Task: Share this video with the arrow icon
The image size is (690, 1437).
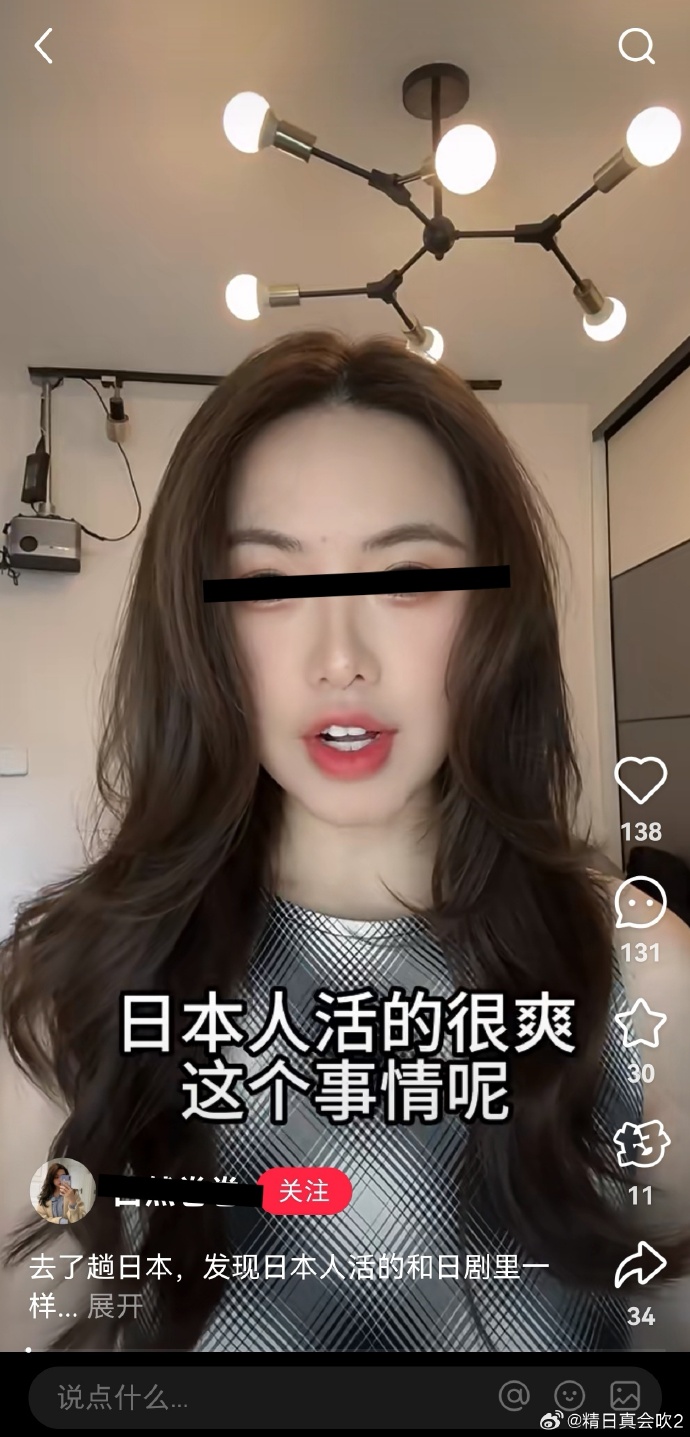Action: click(640, 1266)
